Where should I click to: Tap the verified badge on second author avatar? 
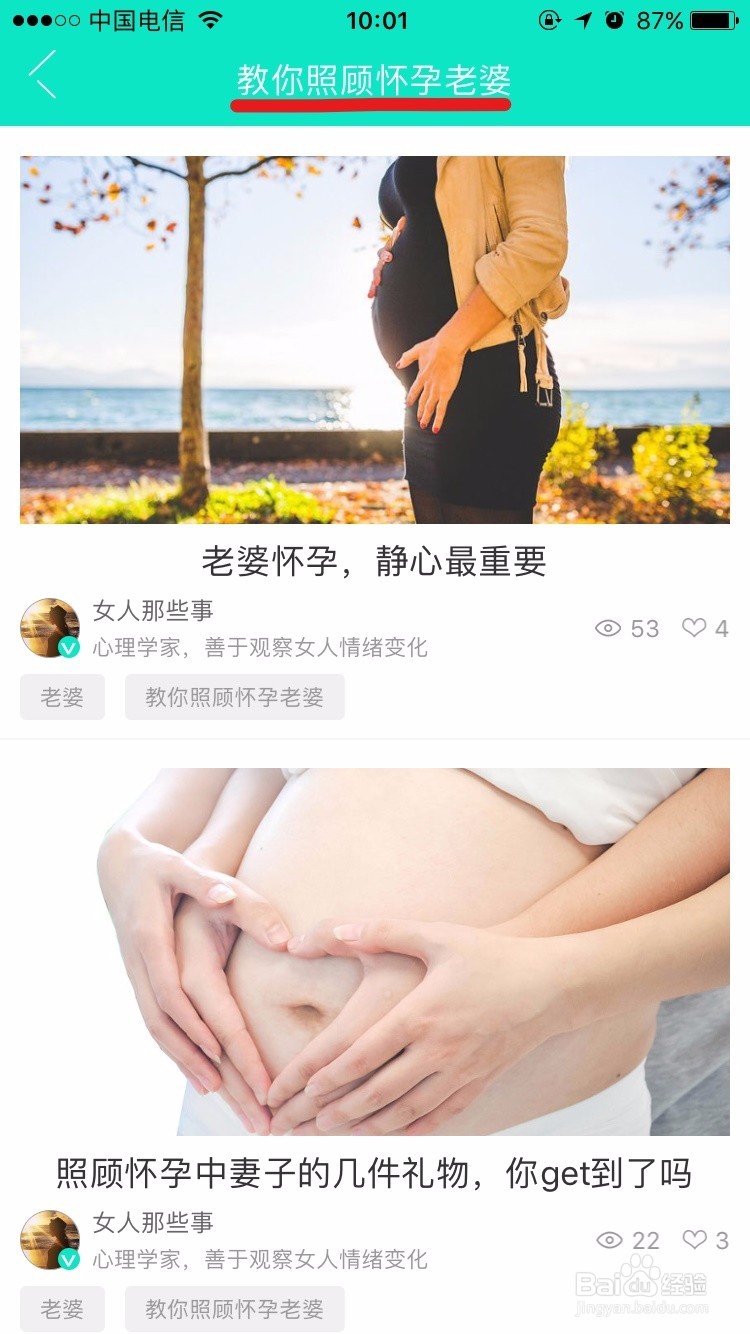67,1260
